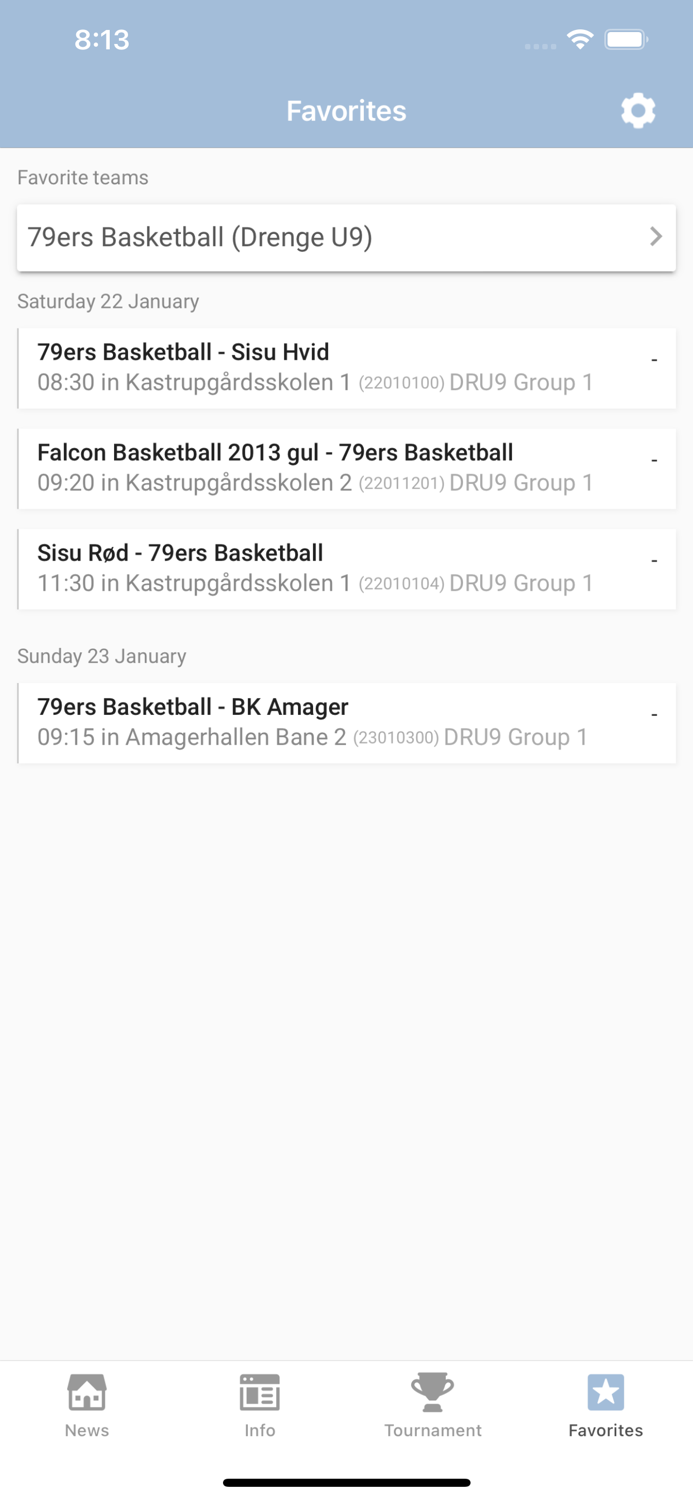Go to the Info tab
693x1500 pixels.
(260, 1406)
